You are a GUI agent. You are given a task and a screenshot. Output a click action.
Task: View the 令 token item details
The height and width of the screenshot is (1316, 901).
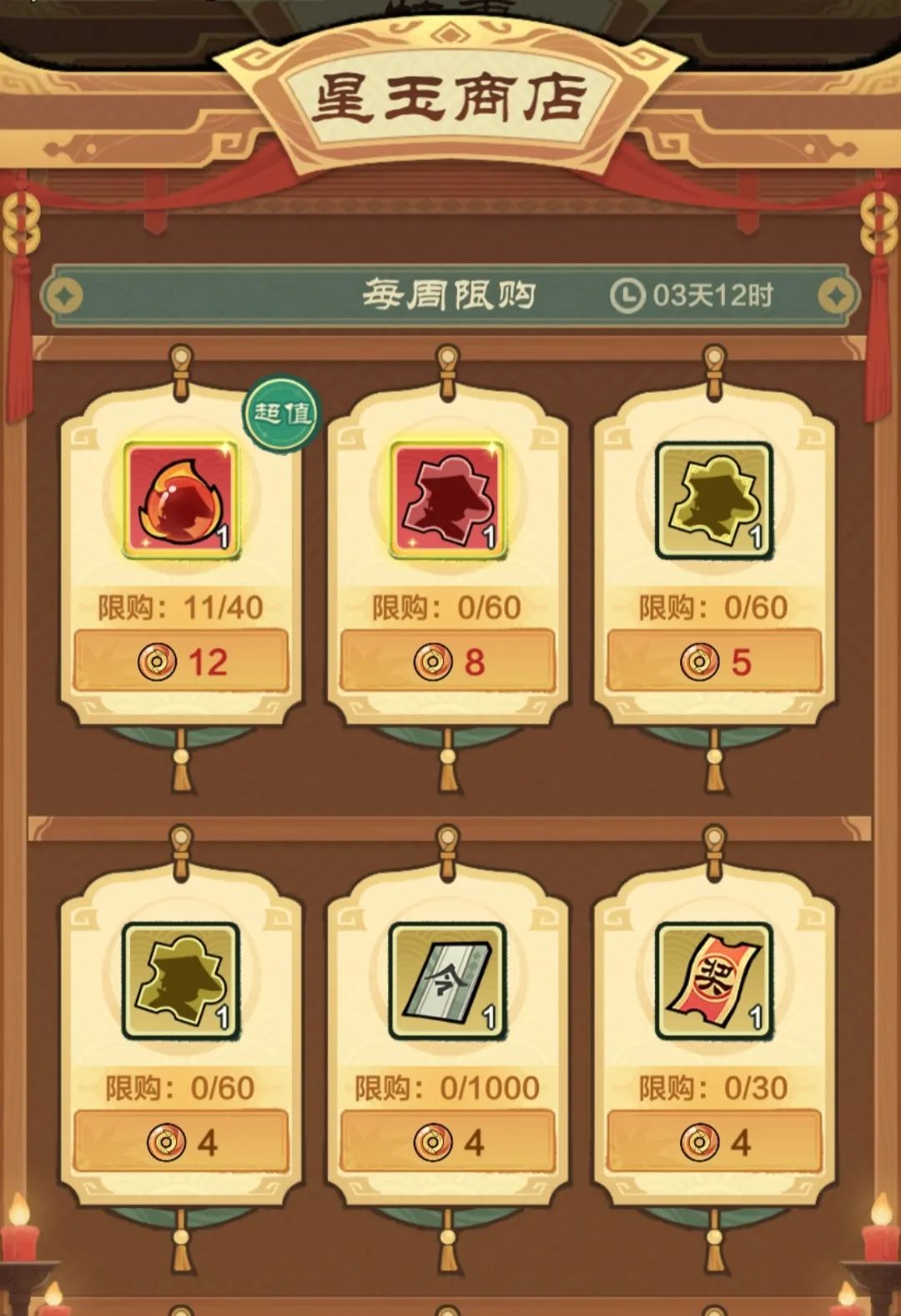click(448, 981)
